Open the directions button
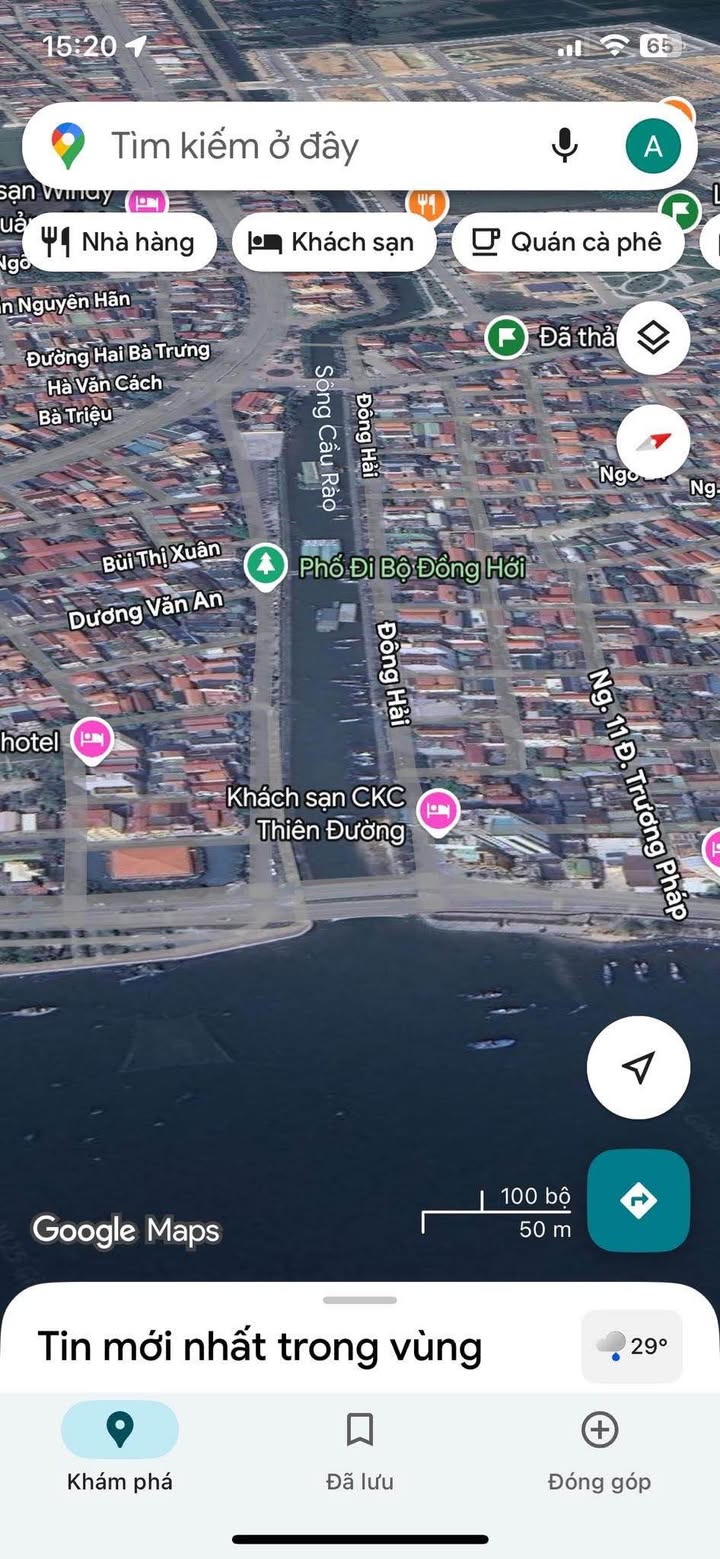 tap(638, 1200)
